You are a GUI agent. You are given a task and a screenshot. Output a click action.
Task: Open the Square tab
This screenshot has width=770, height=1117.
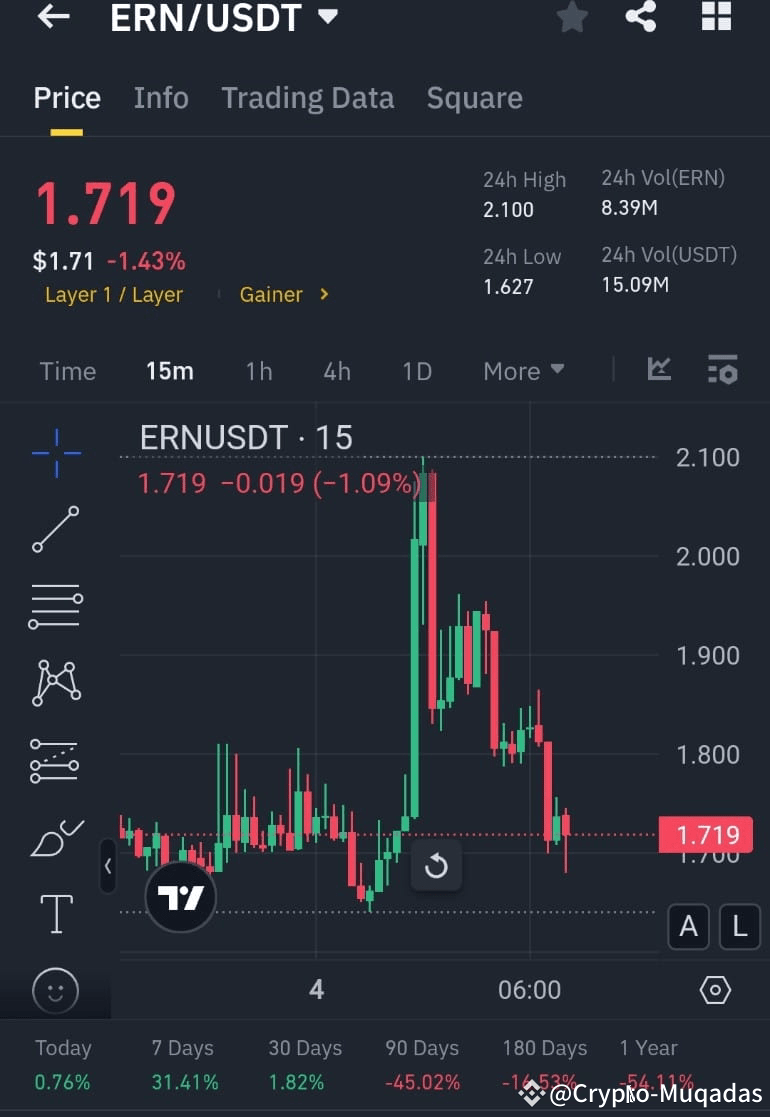click(474, 97)
